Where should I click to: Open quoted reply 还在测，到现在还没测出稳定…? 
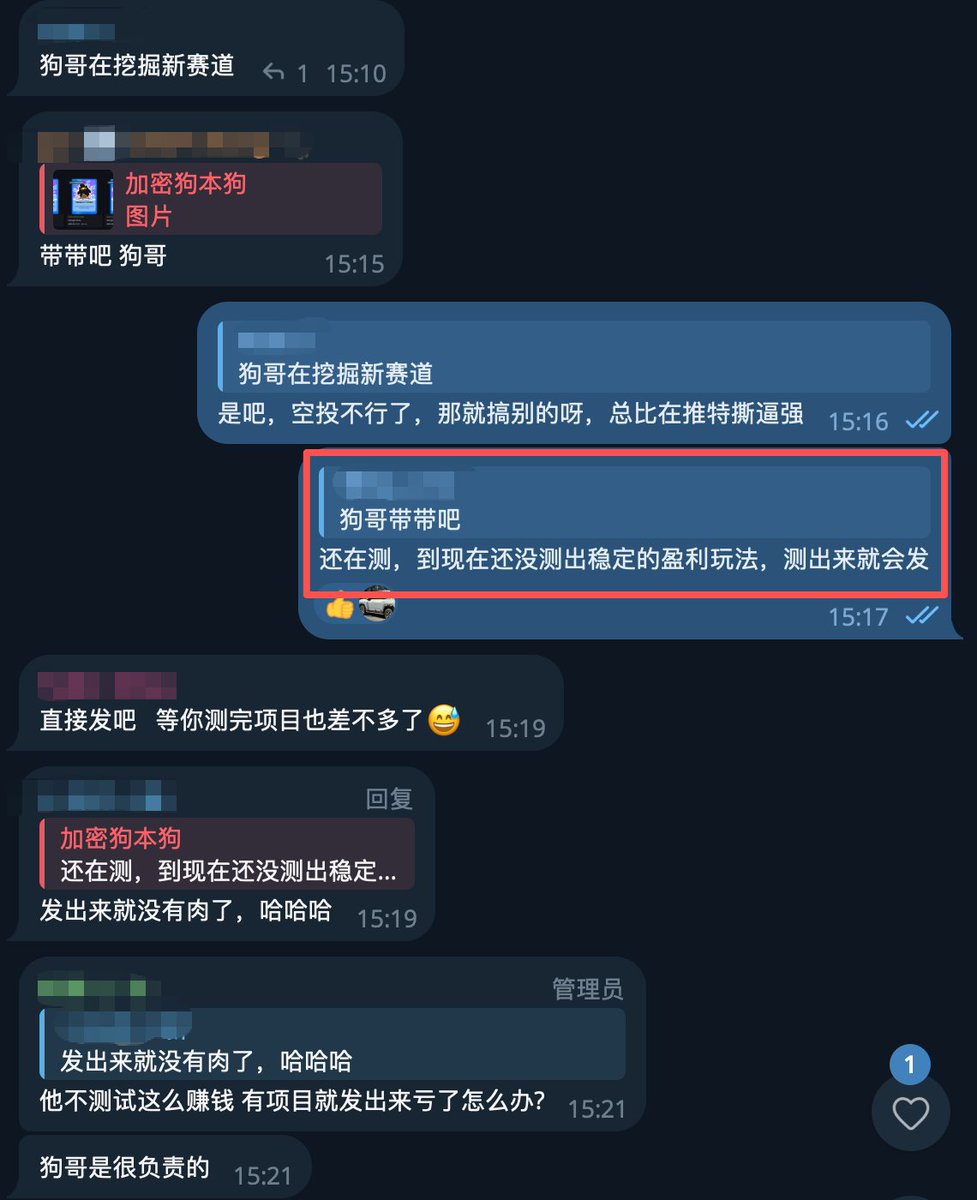pos(227,854)
